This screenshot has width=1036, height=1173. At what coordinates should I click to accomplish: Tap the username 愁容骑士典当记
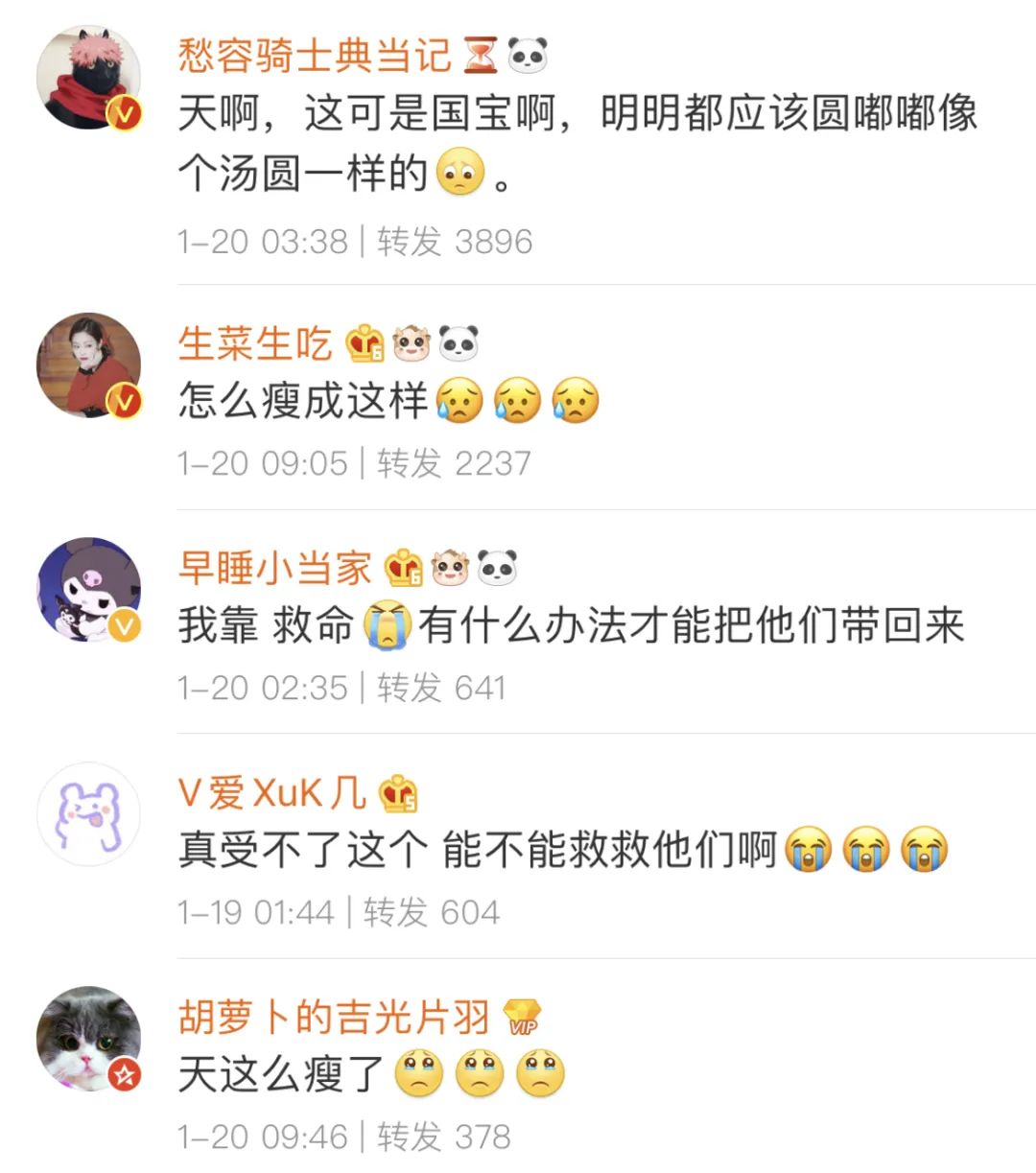314,56
